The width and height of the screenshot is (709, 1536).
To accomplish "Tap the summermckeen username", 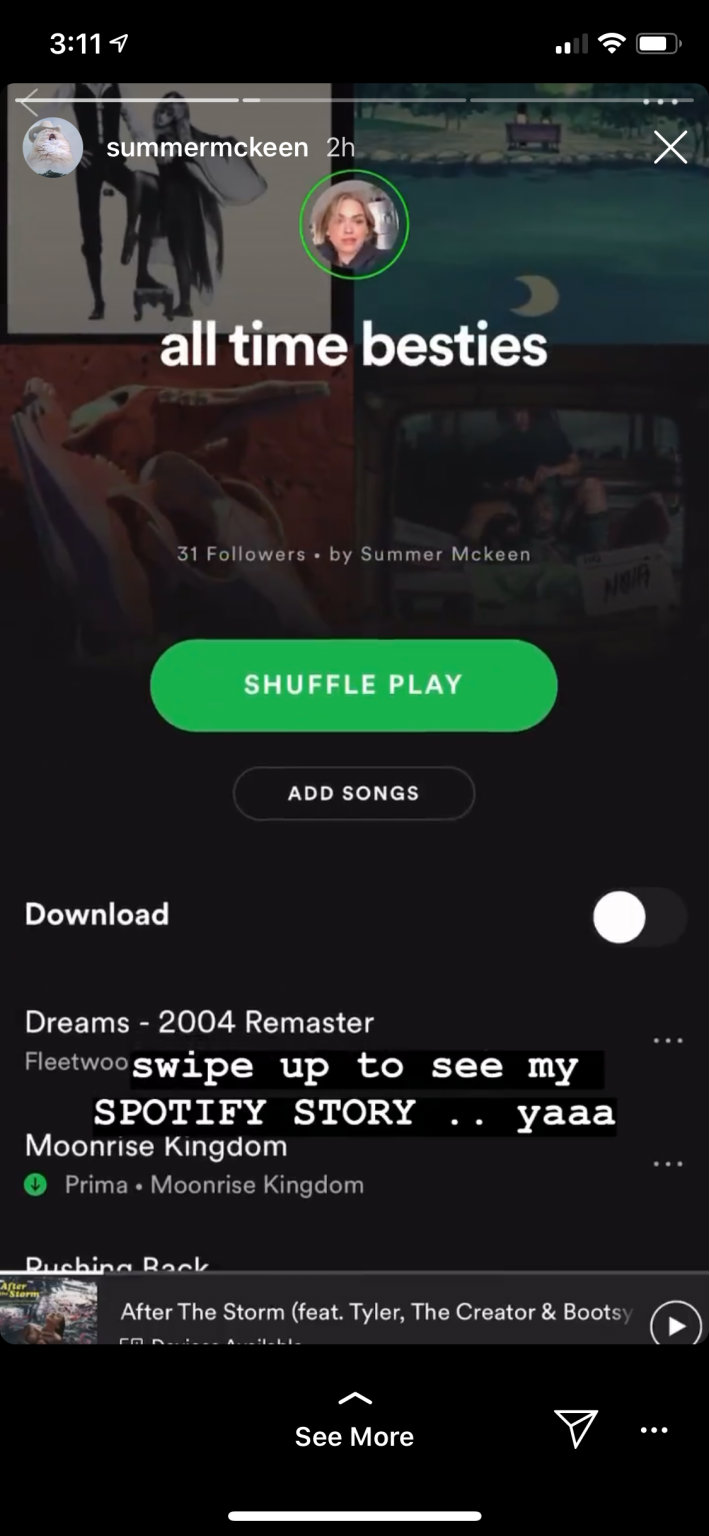I will (207, 148).
